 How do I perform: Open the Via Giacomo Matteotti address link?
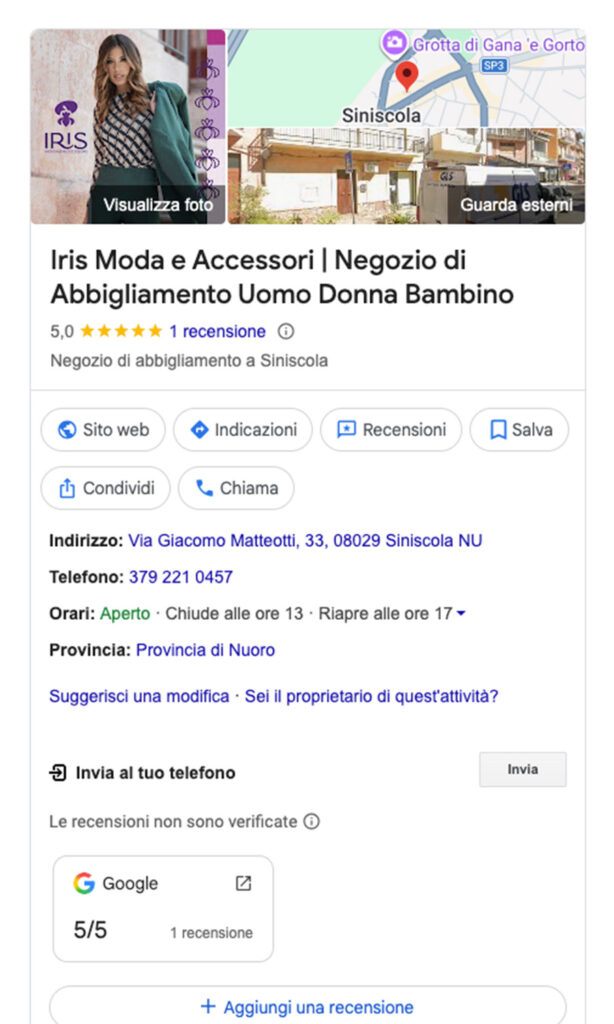(305, 541)
